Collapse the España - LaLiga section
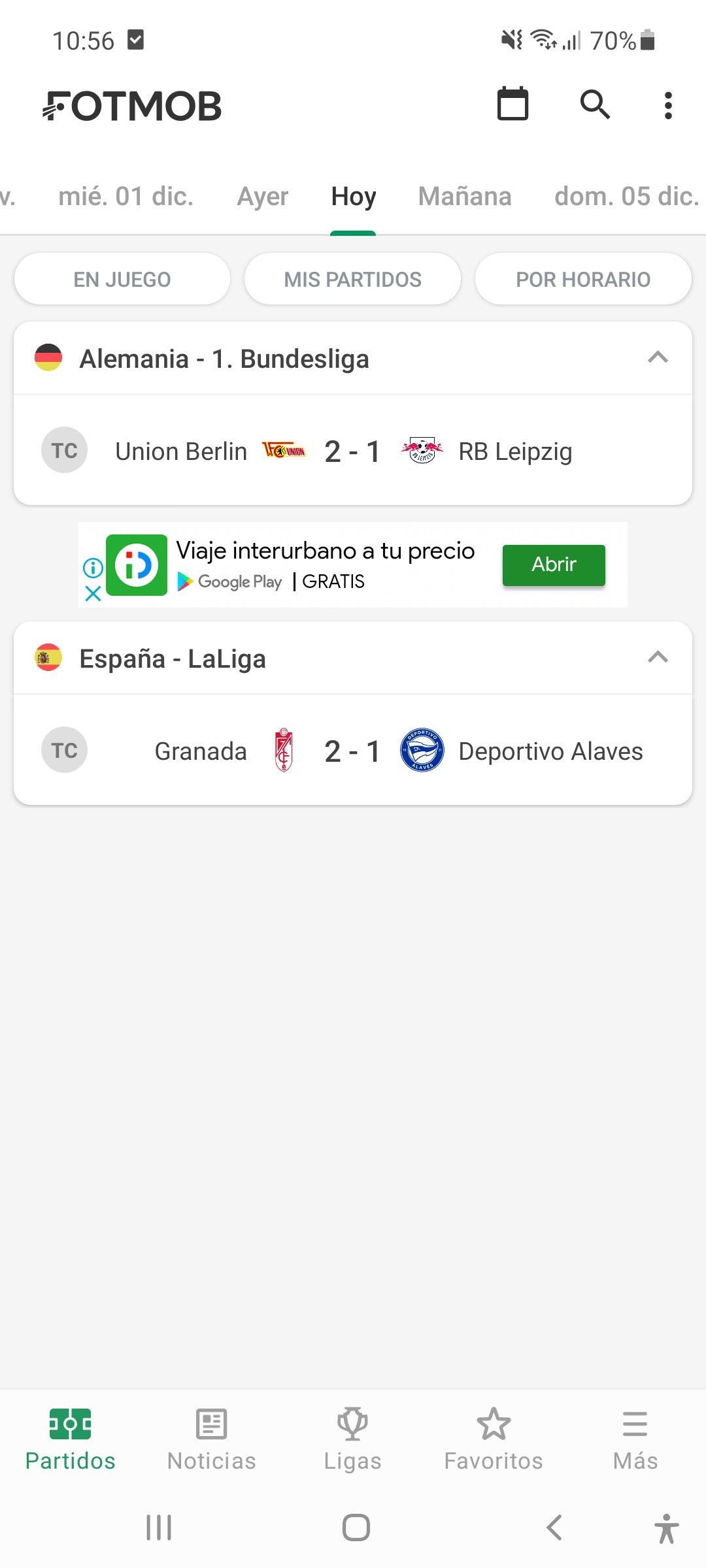The height and width of the screenshot is (1568, 706). [658, 657]
